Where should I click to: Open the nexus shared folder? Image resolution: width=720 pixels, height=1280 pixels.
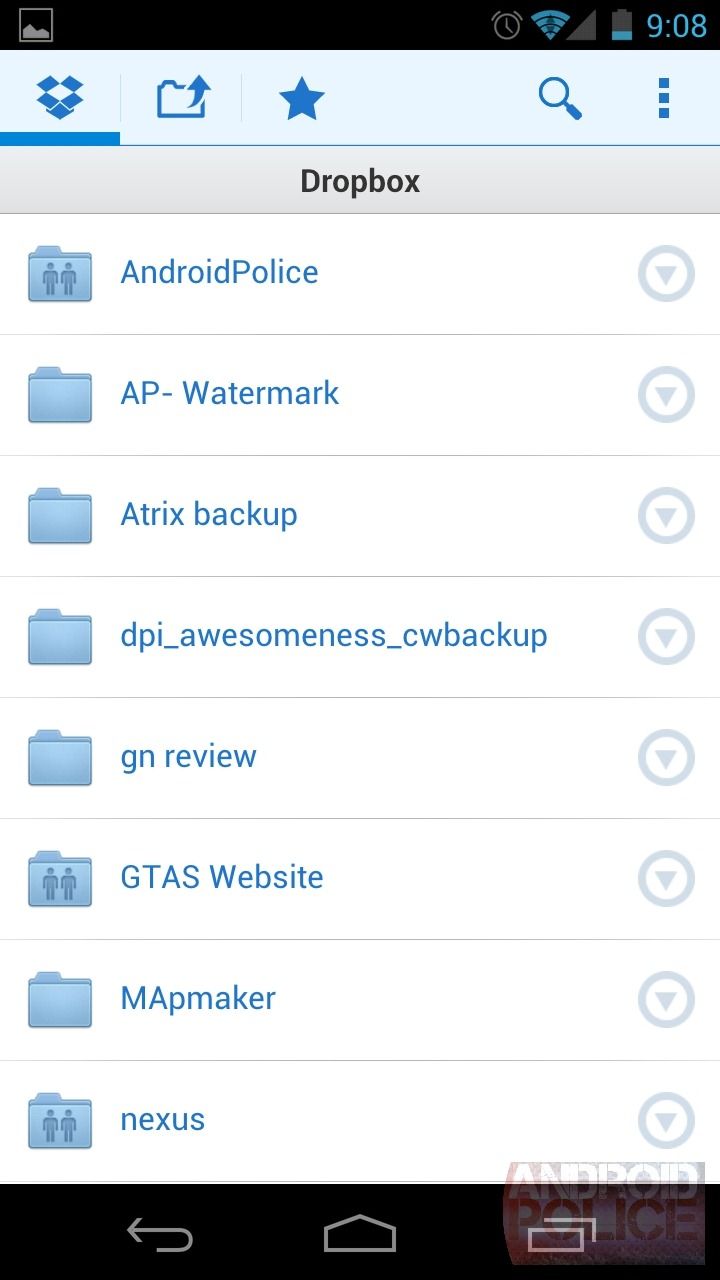pyautogui.click(x=162, y=1119)
